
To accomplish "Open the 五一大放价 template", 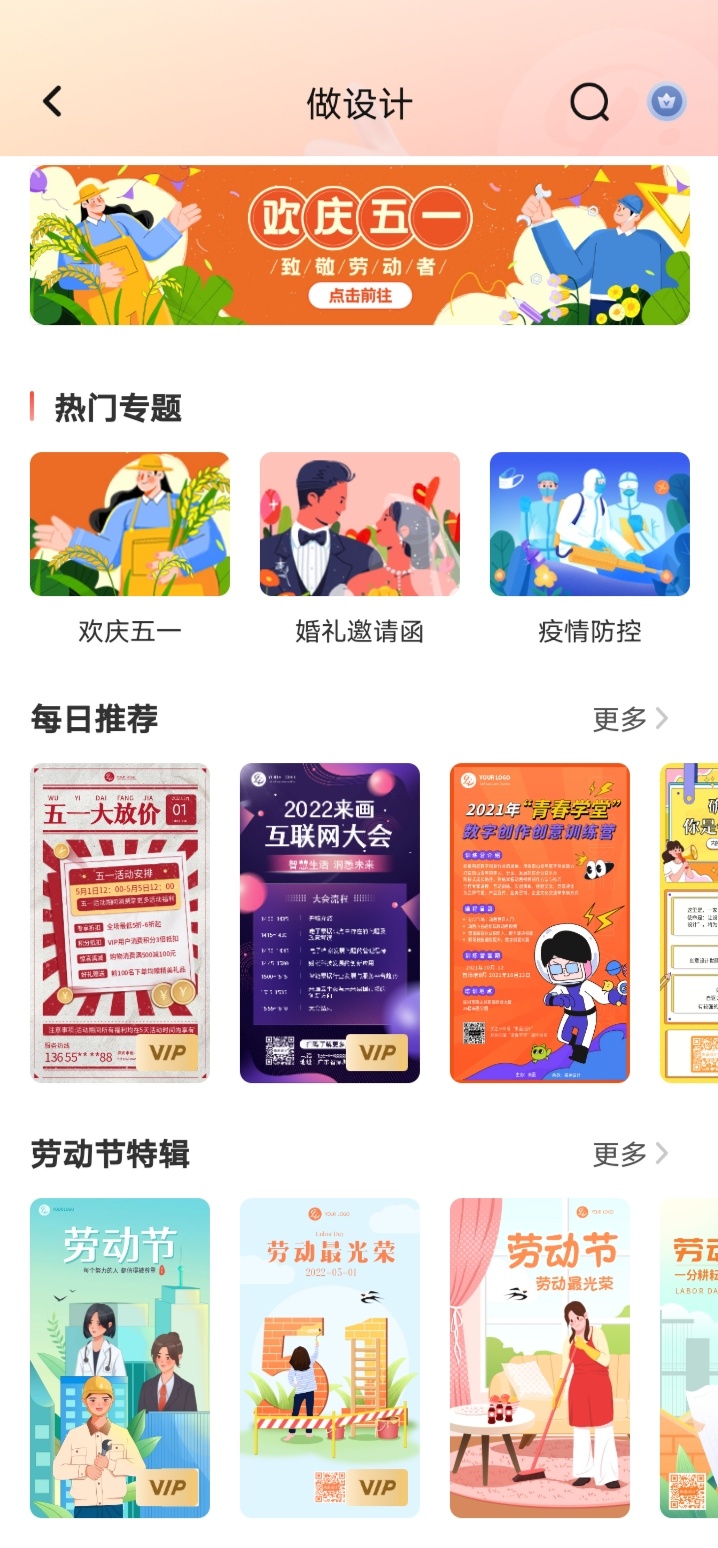I will coord(120,922).
